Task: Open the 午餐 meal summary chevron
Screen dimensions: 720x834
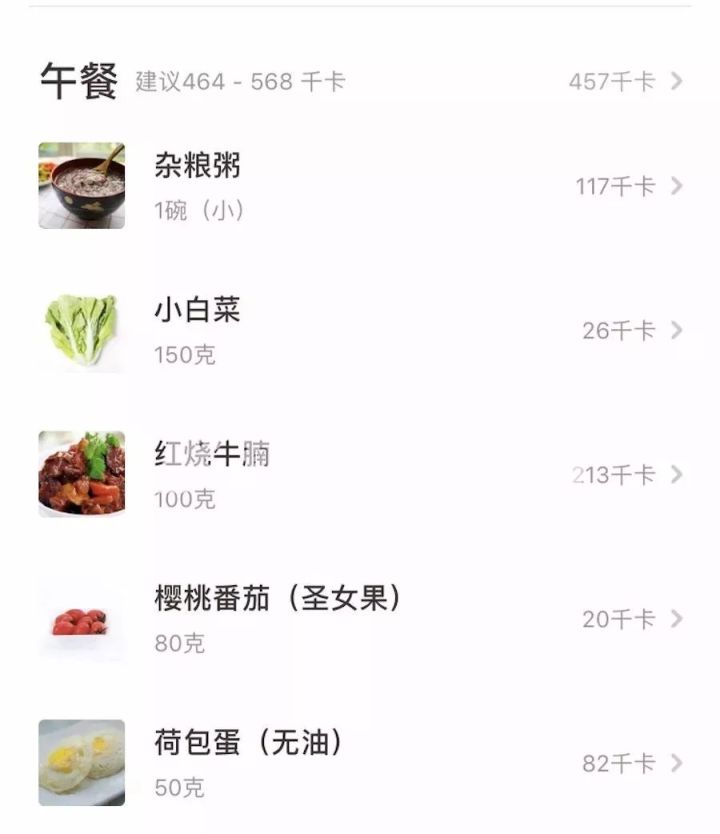Action: click(x=677, y=81)
